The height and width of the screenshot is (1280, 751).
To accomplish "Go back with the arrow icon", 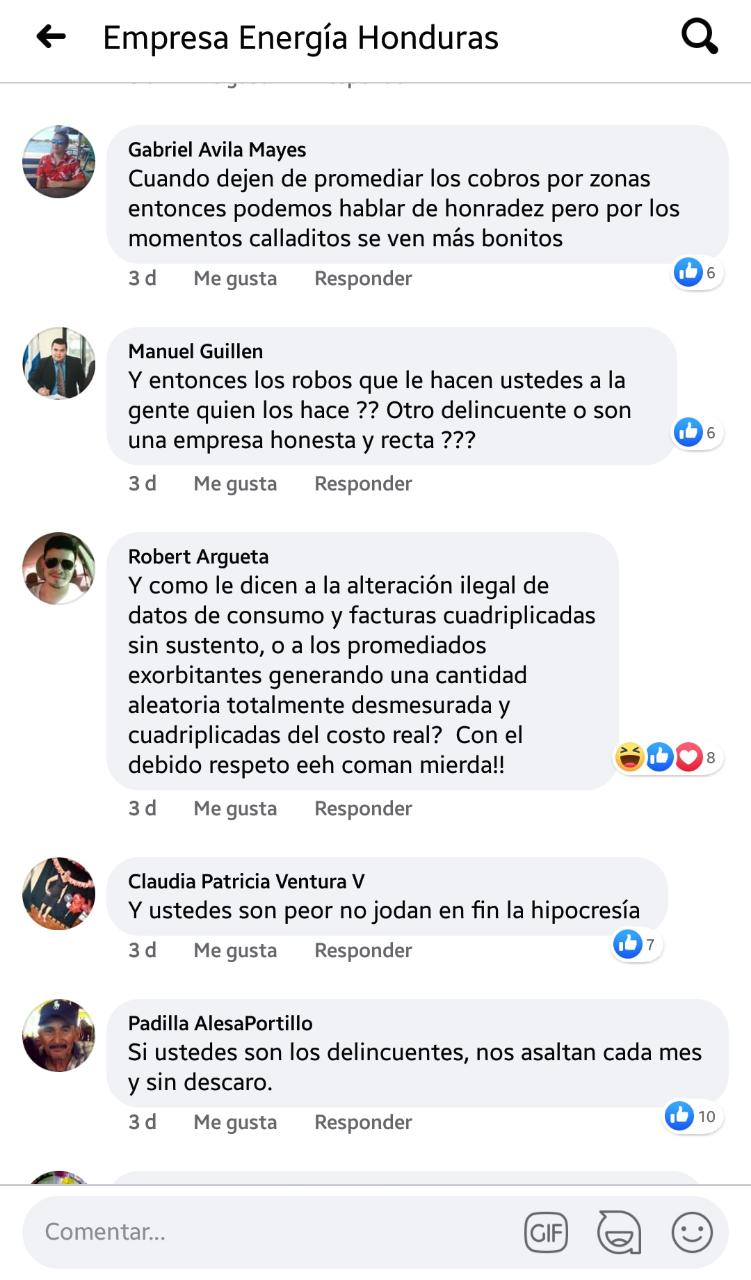I will (50, 38).
